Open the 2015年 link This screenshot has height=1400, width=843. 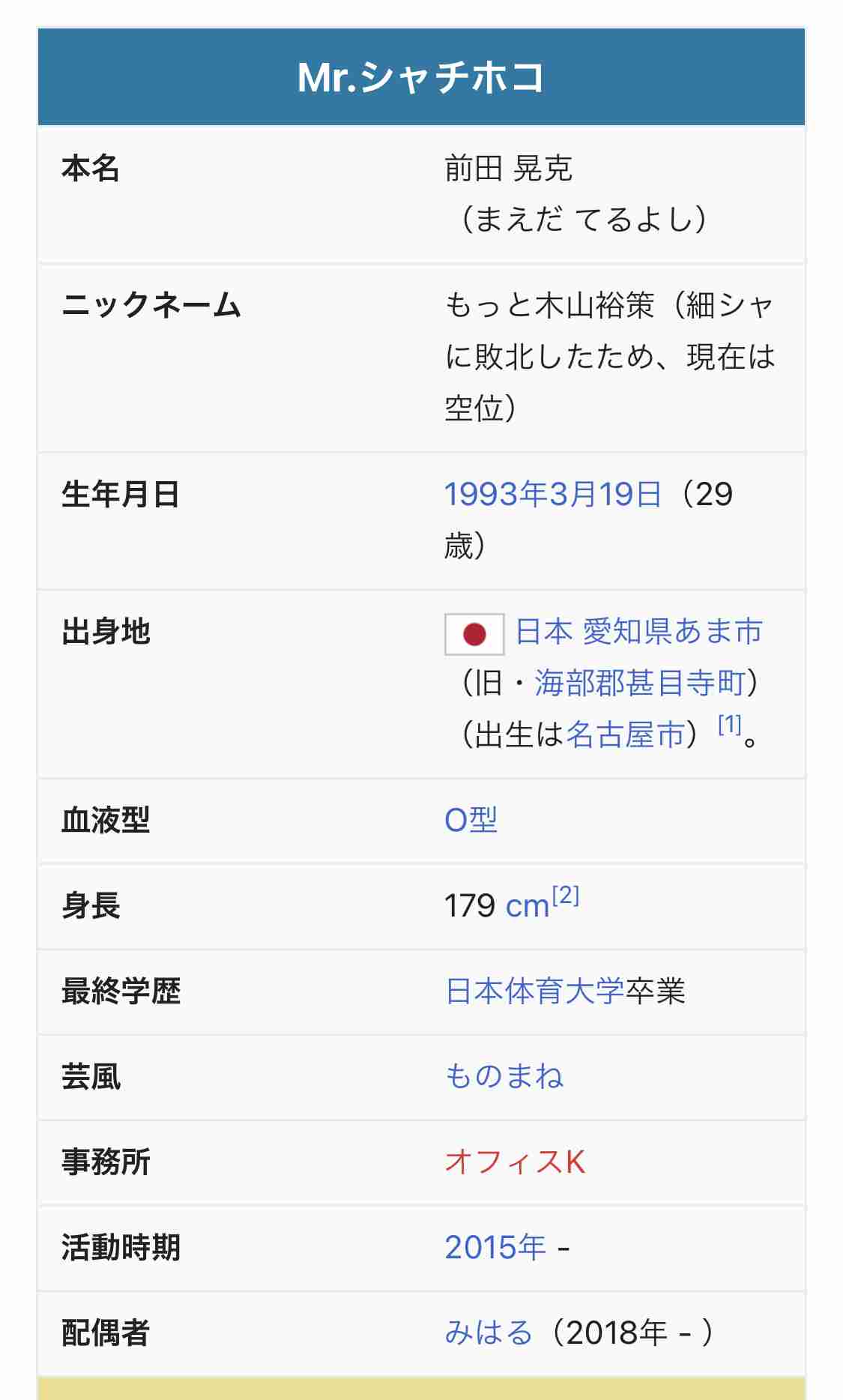point(495,1248)
